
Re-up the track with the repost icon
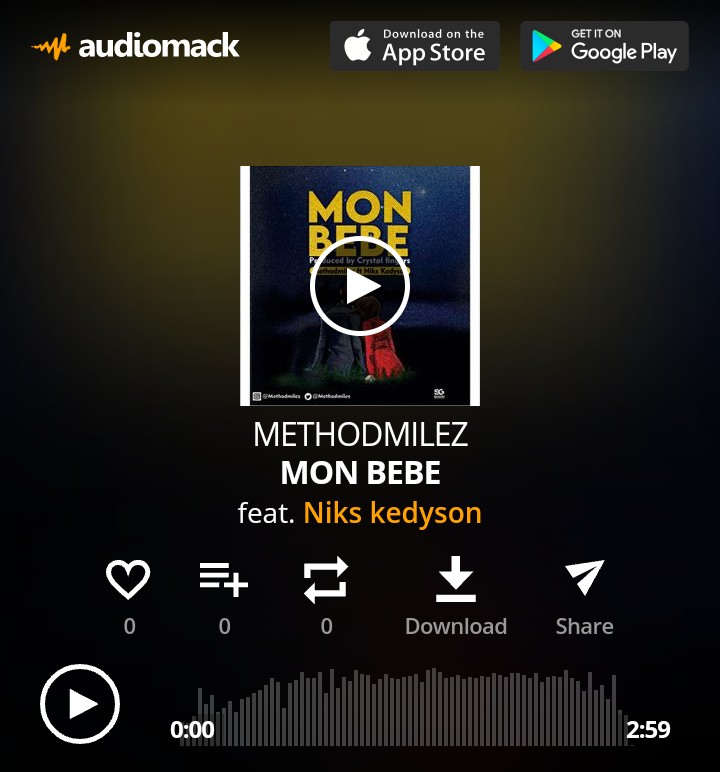point(326,579)
